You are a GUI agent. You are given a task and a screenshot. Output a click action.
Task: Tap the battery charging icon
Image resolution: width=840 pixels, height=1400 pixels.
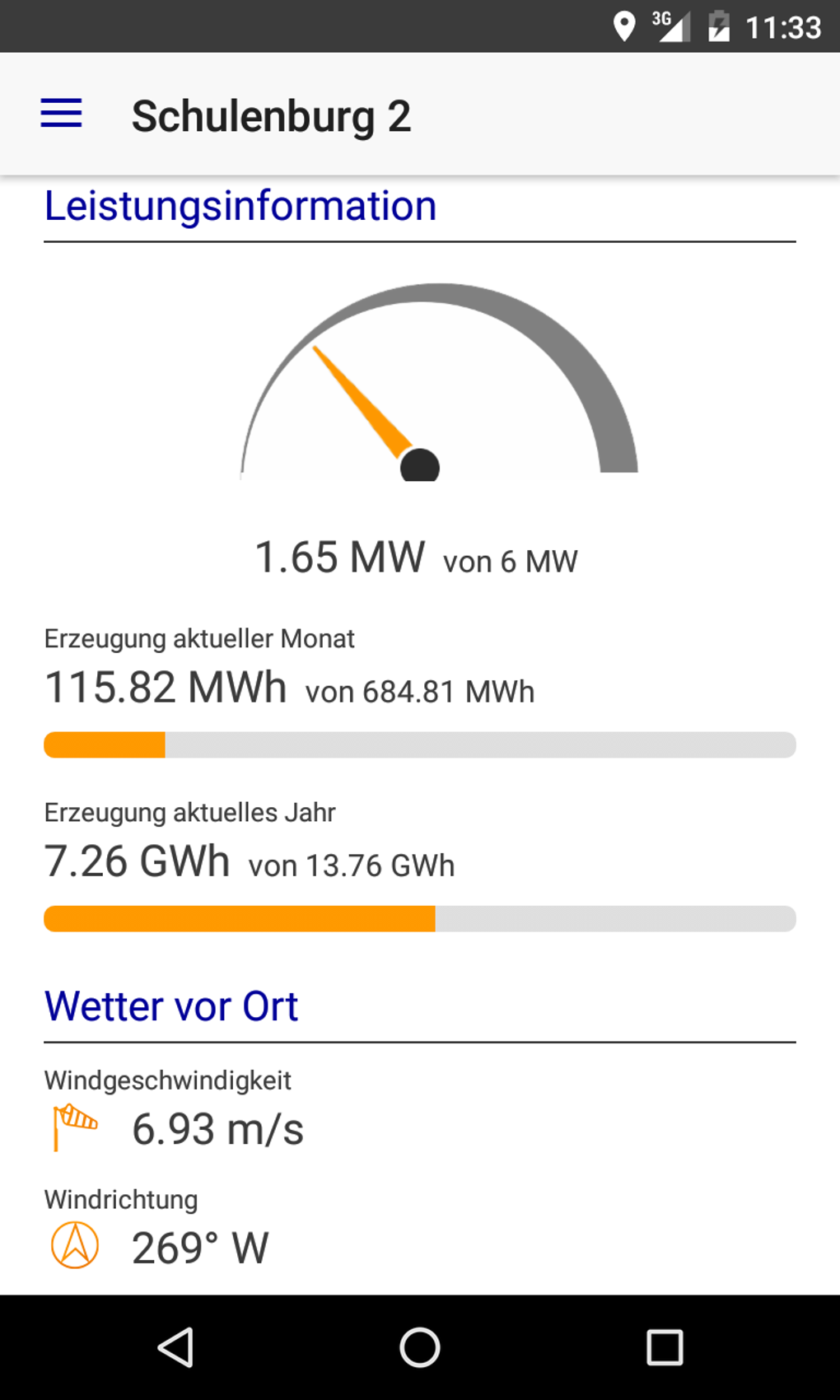pos(719,26)
